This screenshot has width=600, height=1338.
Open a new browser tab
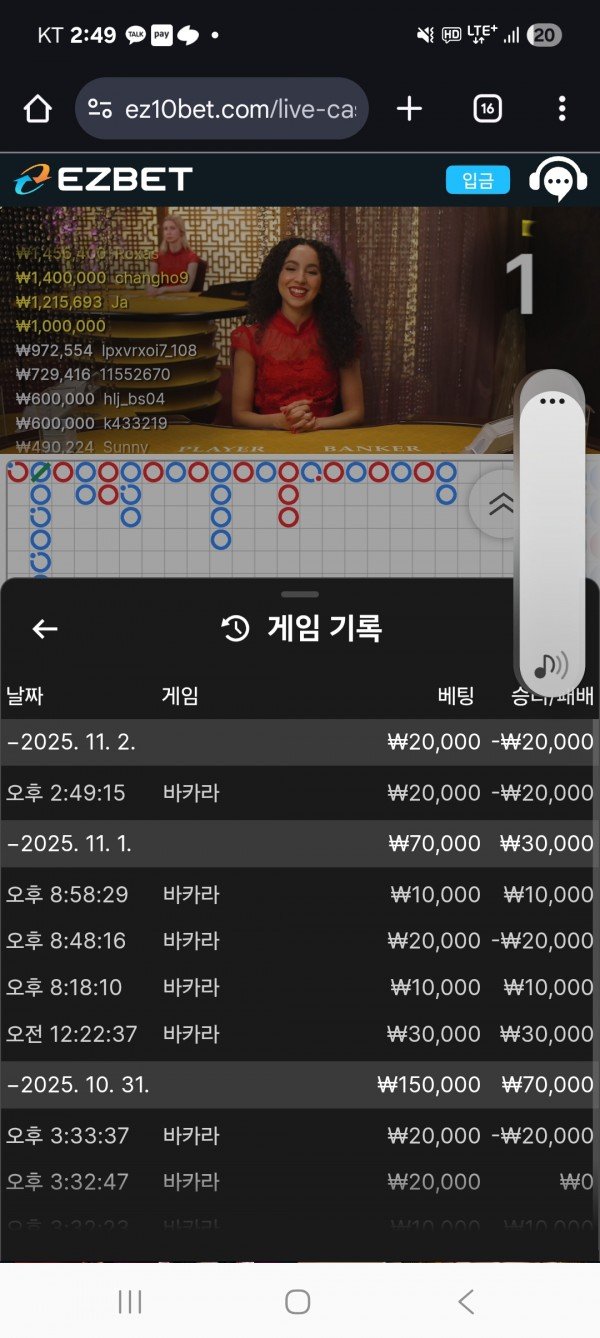pos(409,109)
